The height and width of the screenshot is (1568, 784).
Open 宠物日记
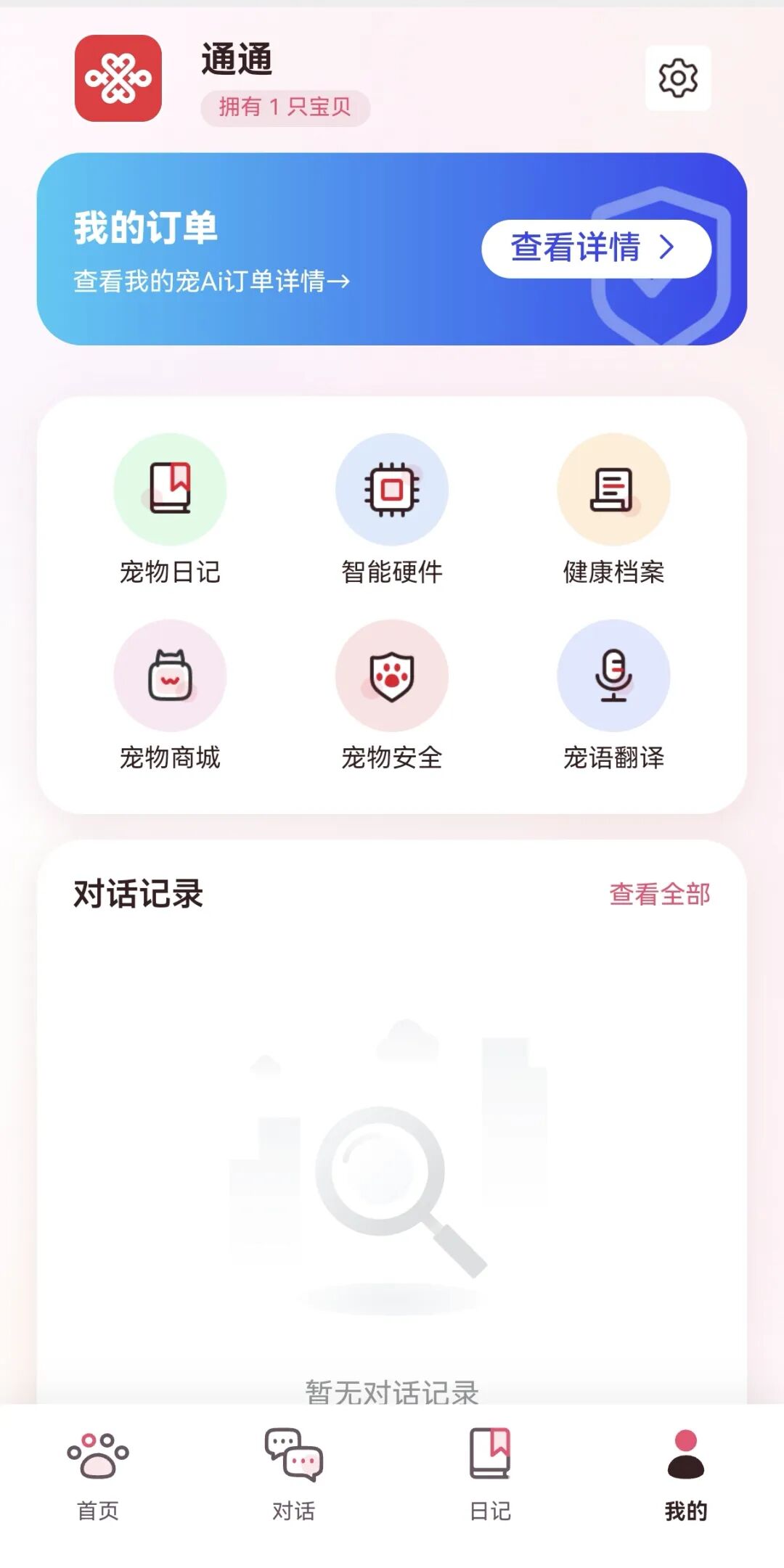[170, 510]
